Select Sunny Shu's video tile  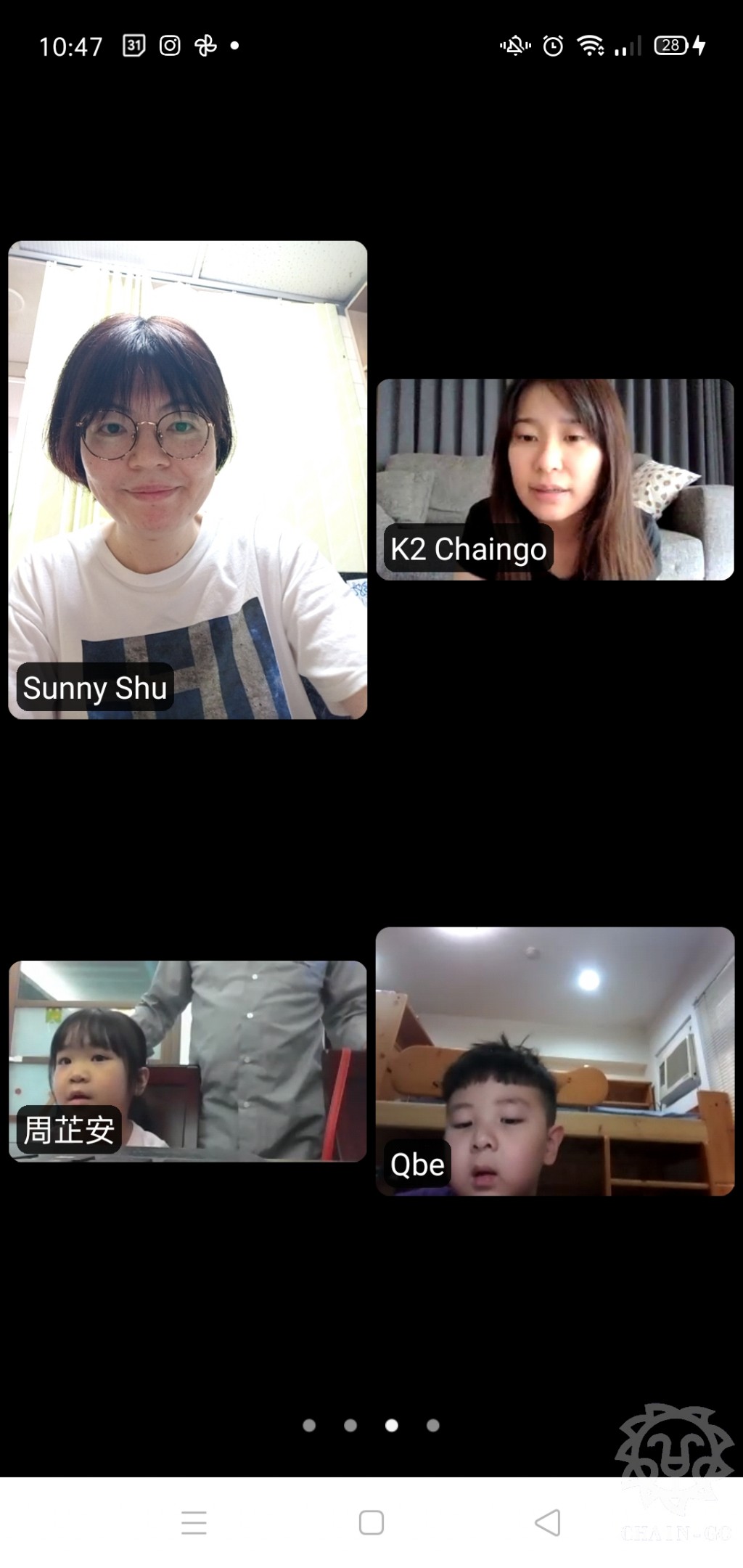tap(187, 480)
